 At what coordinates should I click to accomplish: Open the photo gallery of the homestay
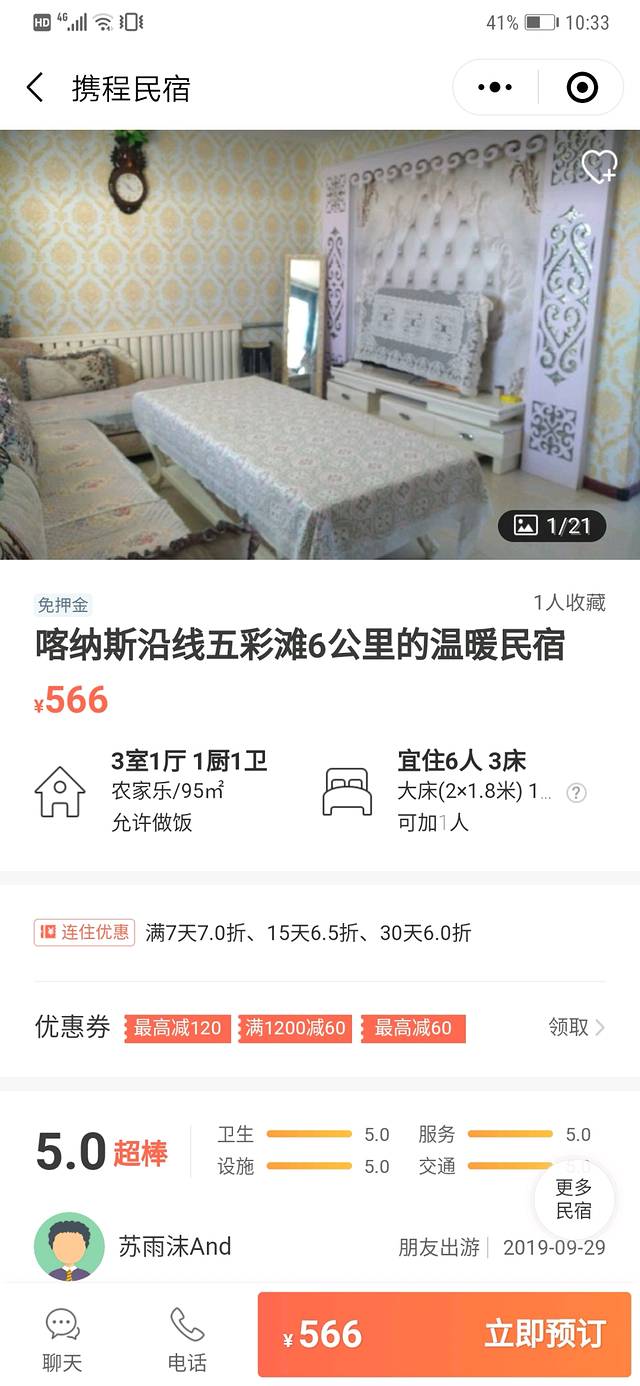552,526
